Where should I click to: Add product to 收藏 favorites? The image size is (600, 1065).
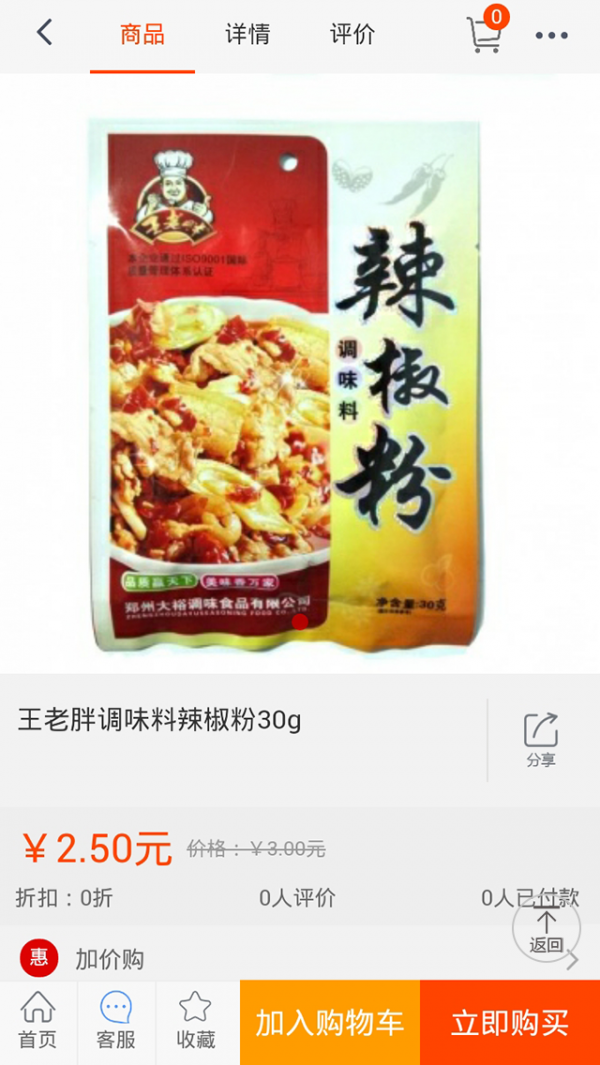[196, 1022]
